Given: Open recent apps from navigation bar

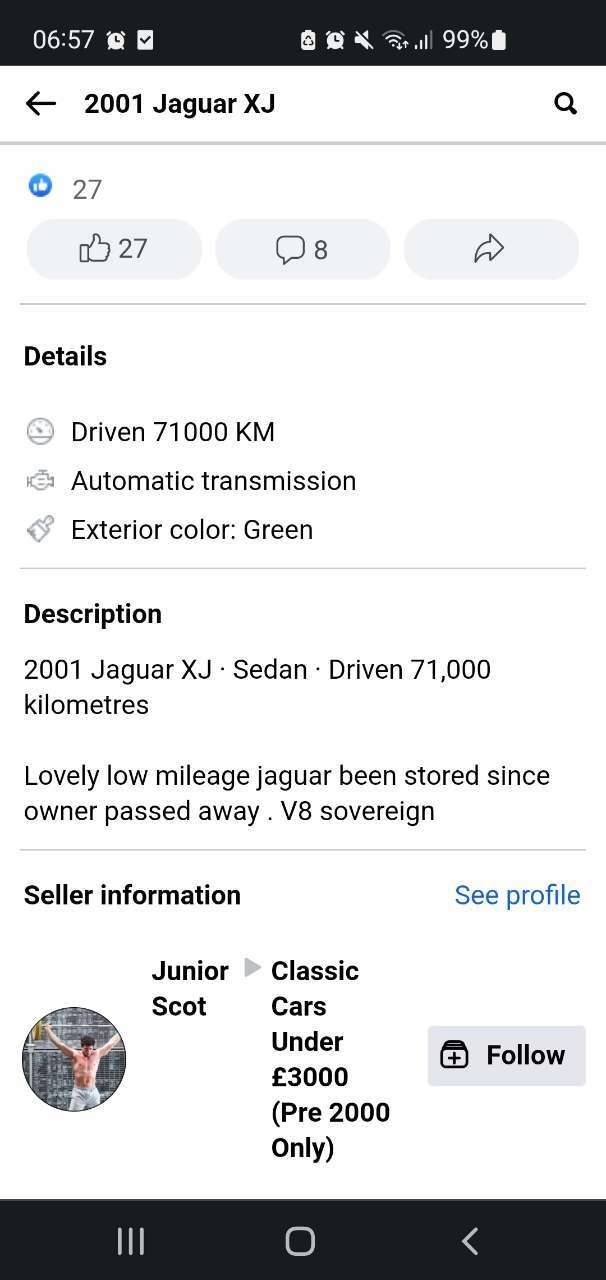Looking at the screenshot, I should pos(131,1241).
